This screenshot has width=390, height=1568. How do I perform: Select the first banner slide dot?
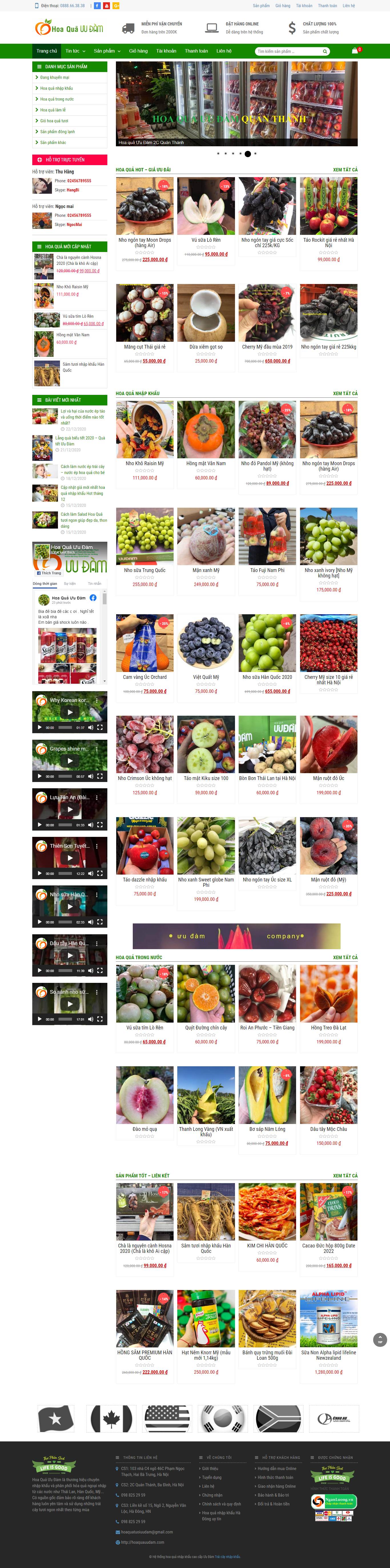pyautogui.click(x=218, y=153)
